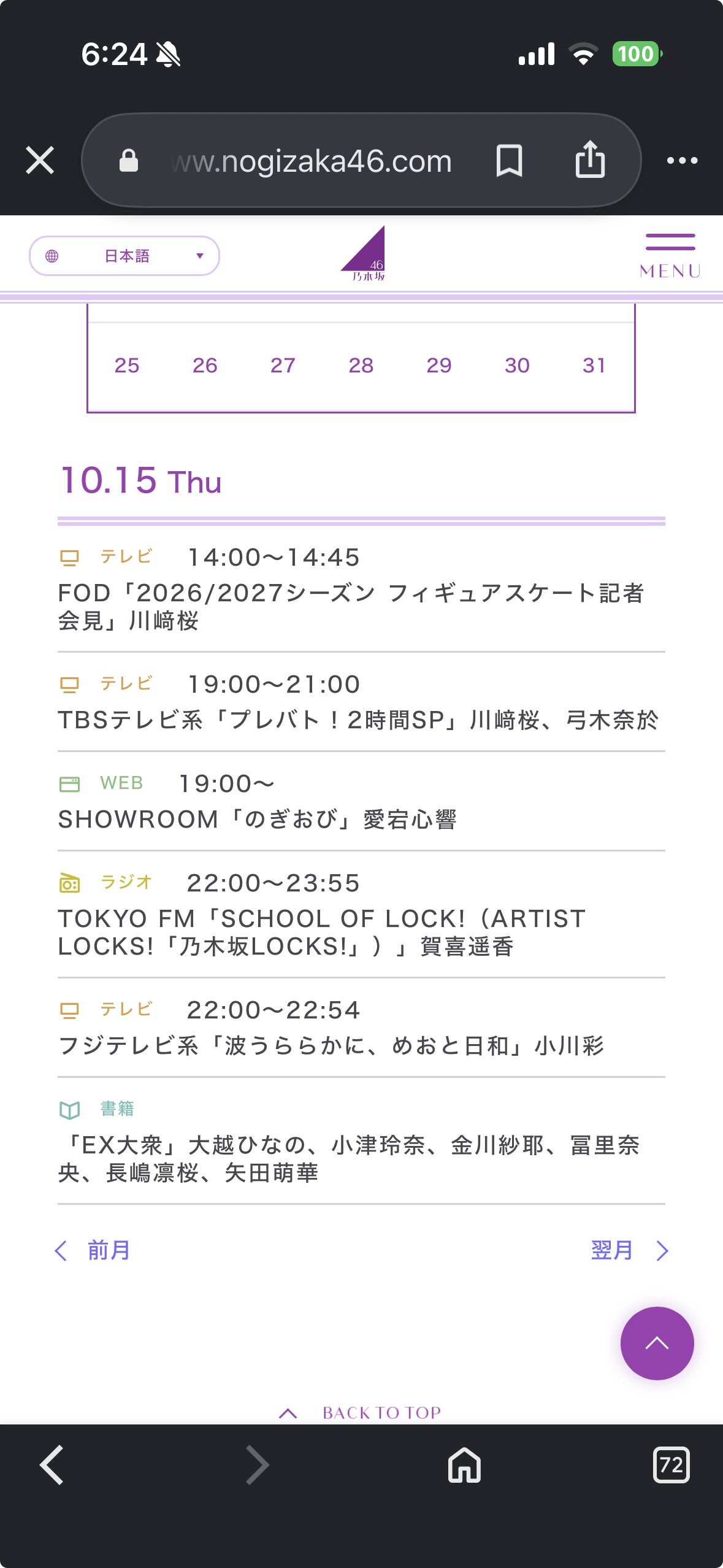Open the 日本語 language dropdown
Image resolution: width=723 pixels, height=1568 pixels.
pyautogui.click(x=124, y=256)
